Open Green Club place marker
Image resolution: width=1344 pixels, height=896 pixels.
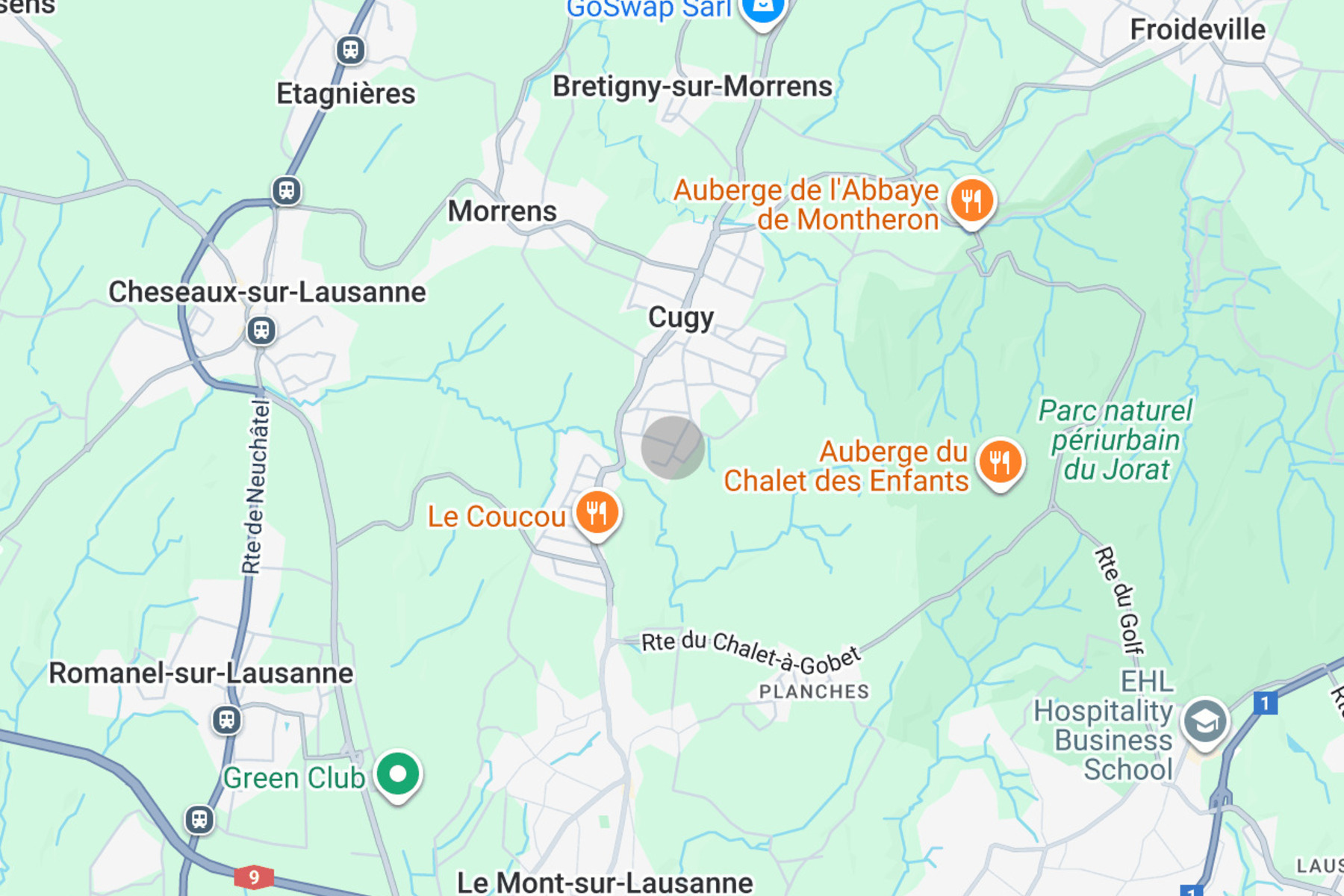(398, 774)
